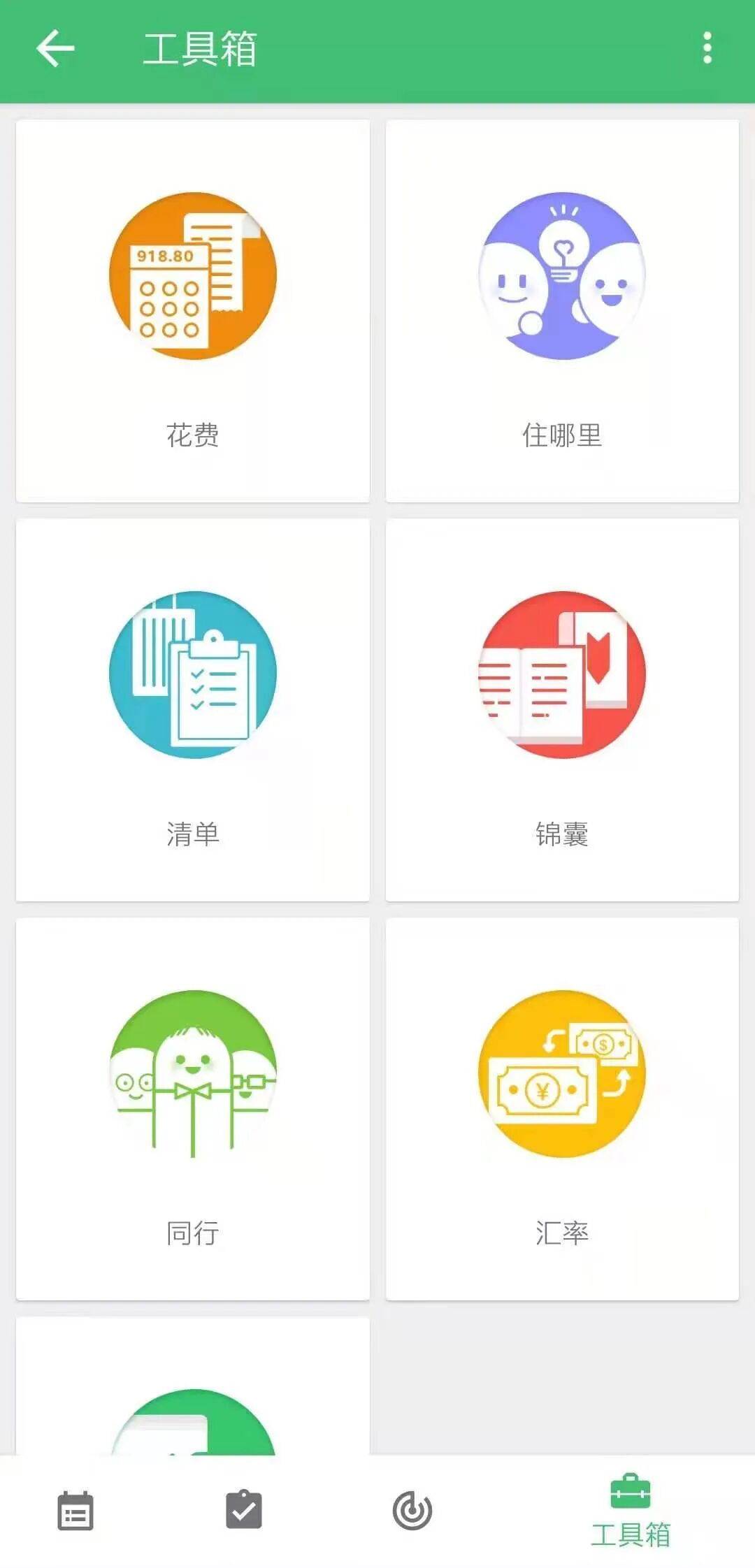Tap the 同行 companions card
Image resolution: width=755 pixels, height=1568 pixels.
click(x=193, y=1109)
